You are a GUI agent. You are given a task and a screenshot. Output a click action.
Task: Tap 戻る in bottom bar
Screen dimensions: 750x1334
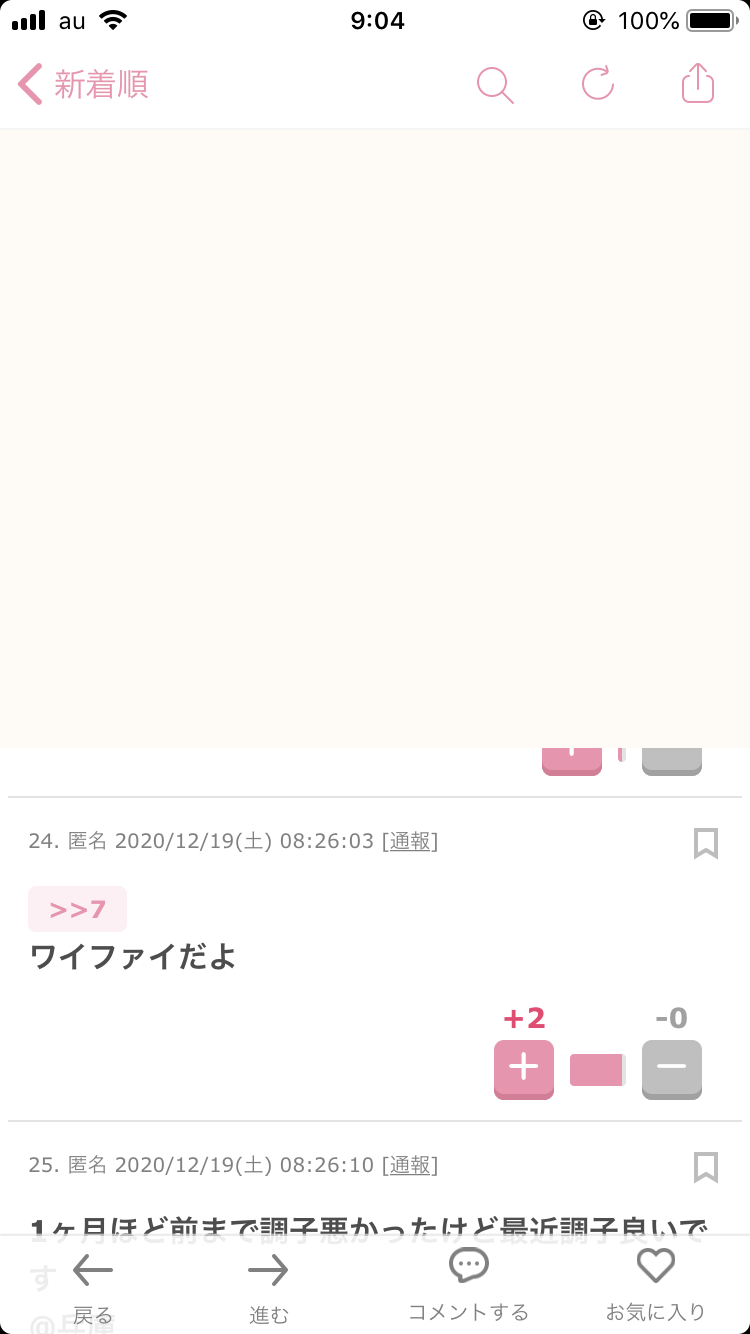93,1286
